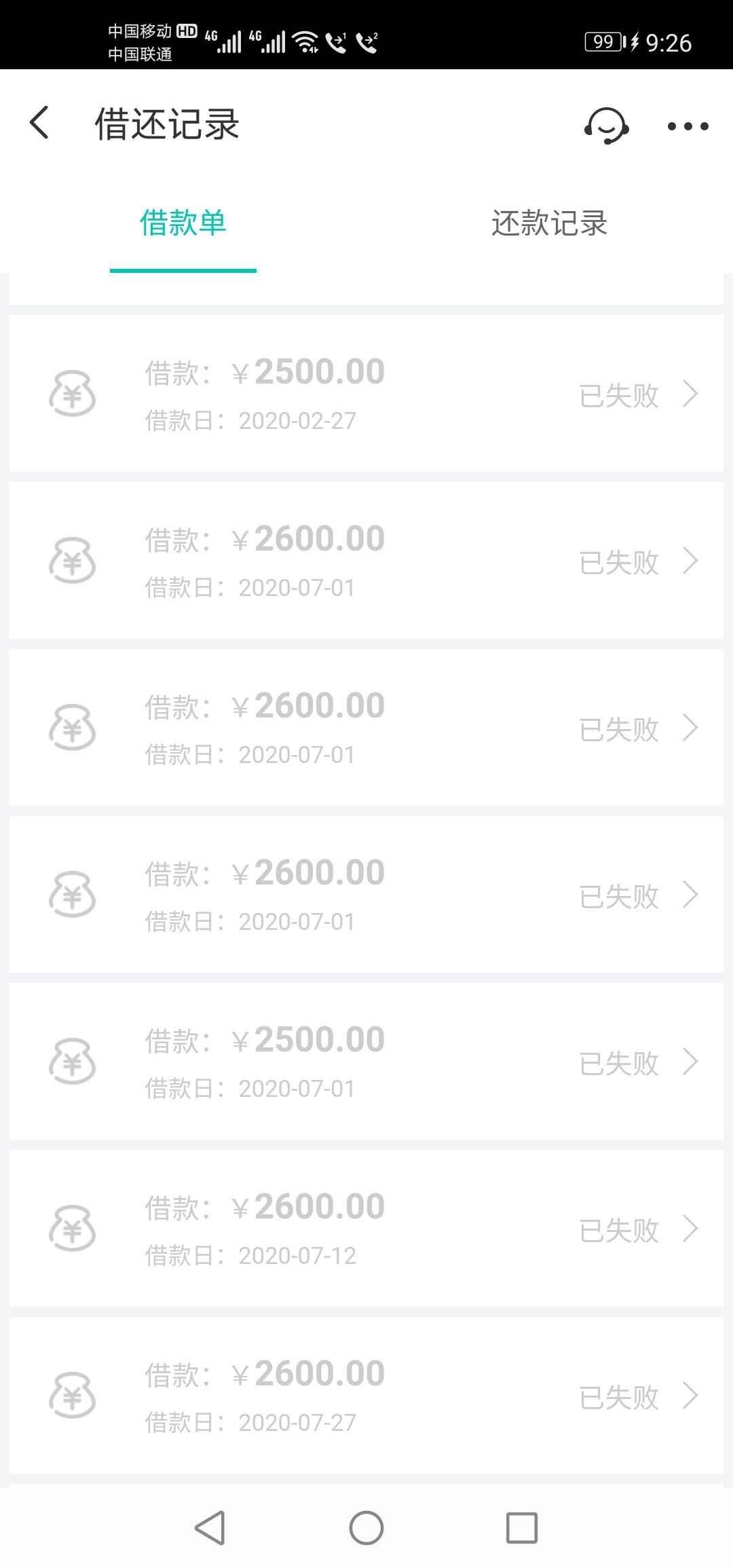Open the ¥2600.00 loan dated 2020-07-12
Screen dimensions: 733x1568
366,1229
